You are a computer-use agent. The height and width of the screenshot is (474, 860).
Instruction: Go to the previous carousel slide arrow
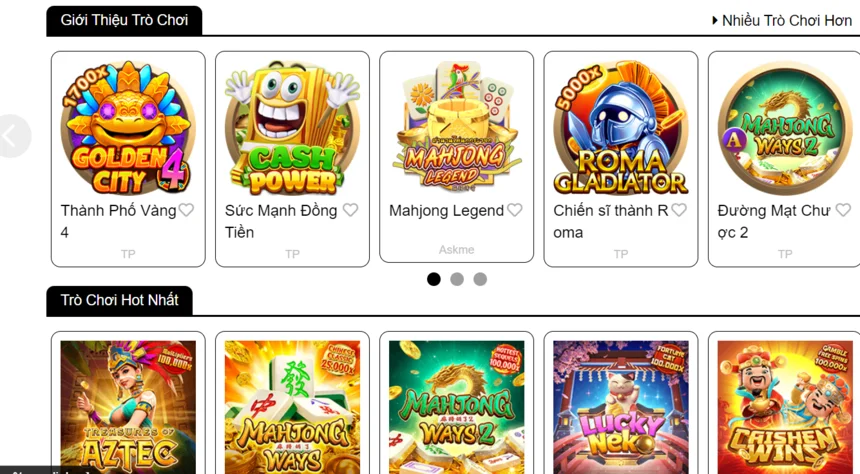(x=12, y=137)
